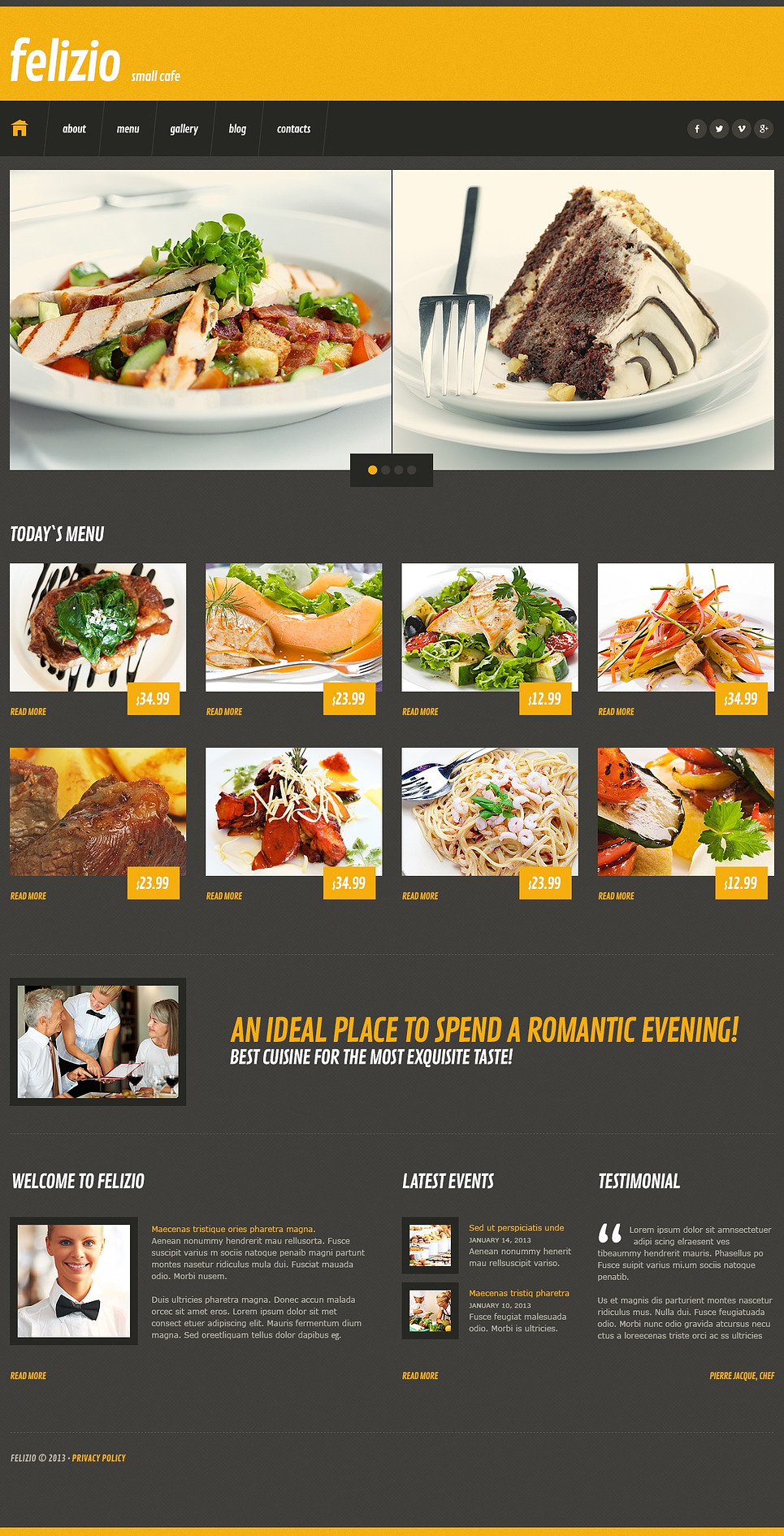Open the grilled steak dish photo
The image size is (784, 1536).
tap(98, 812)
